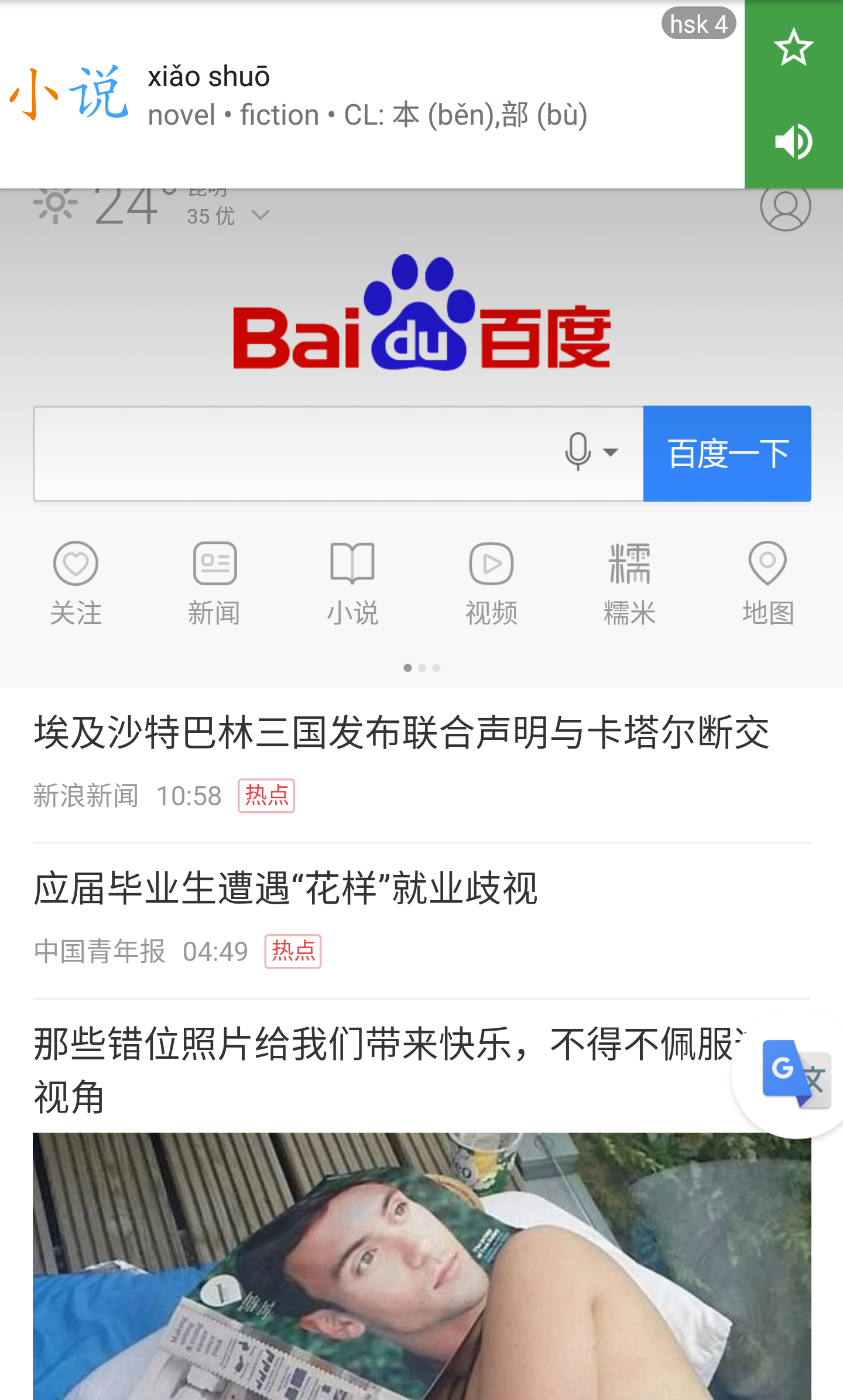Open the user profile icon
Image resolution: width=843 pixels, height=1400 pixels.
[x=785, y=207]
